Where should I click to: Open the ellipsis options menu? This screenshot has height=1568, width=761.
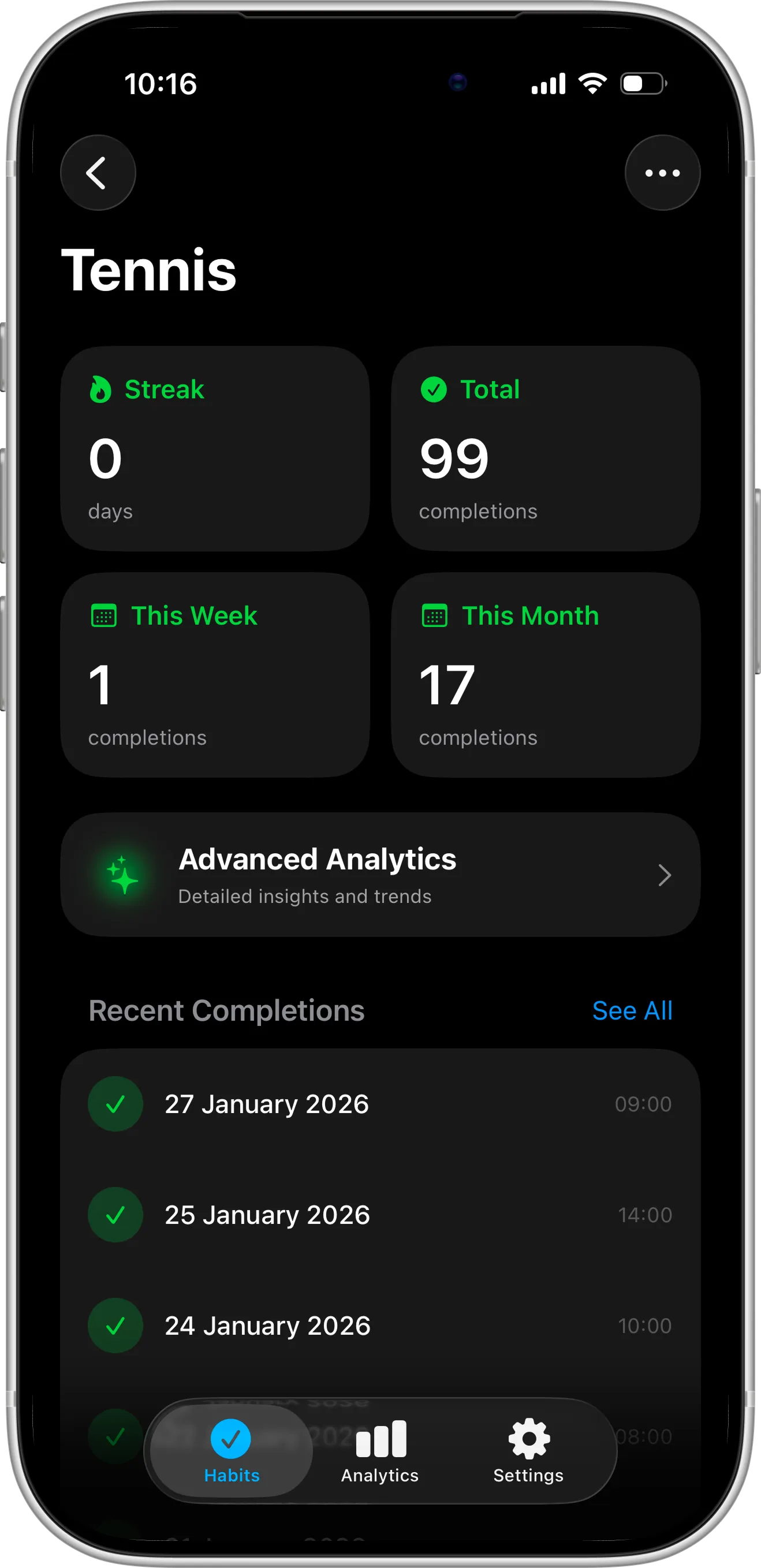[x=662, y=173]
